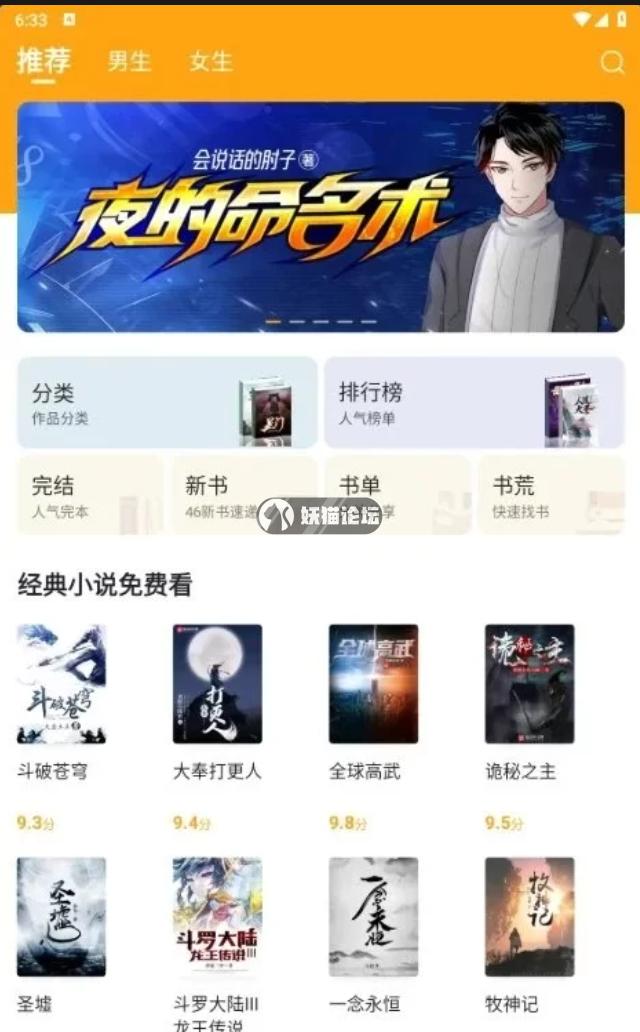Open the 分类 works category card
640x1032 pixels.
click(x=167, y=402)
